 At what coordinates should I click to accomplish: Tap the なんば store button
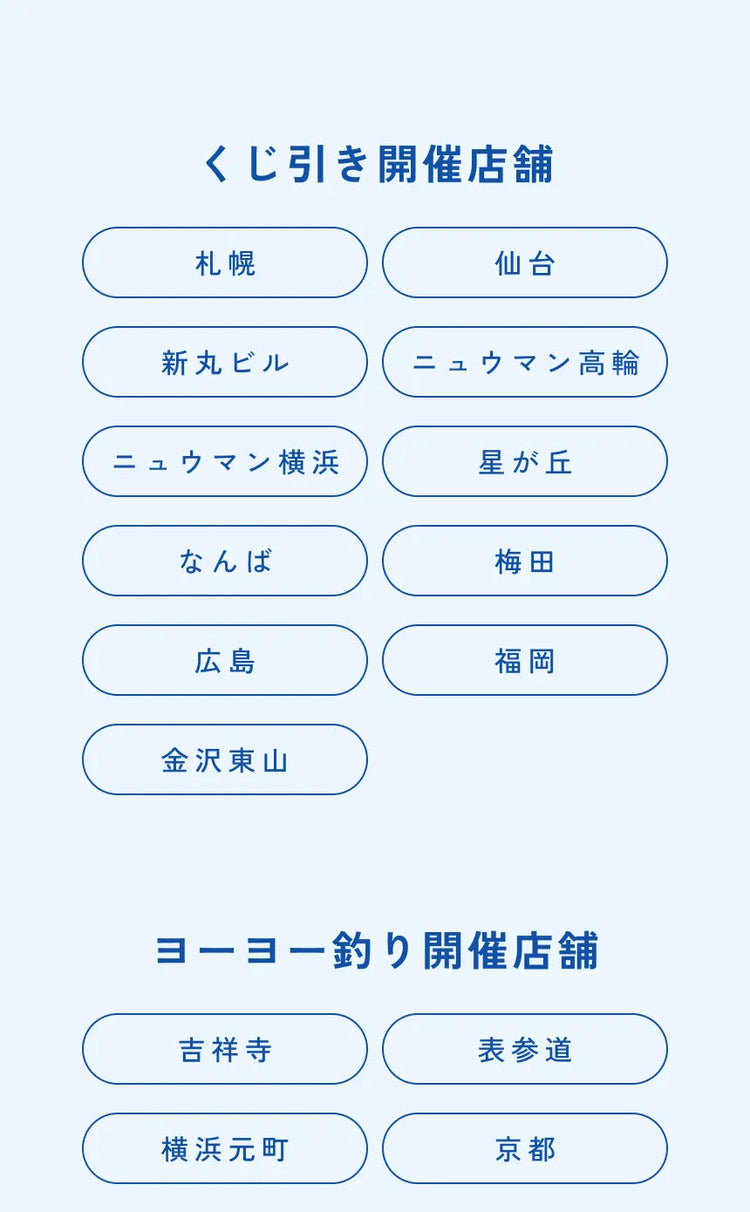[x=225, y=561]
